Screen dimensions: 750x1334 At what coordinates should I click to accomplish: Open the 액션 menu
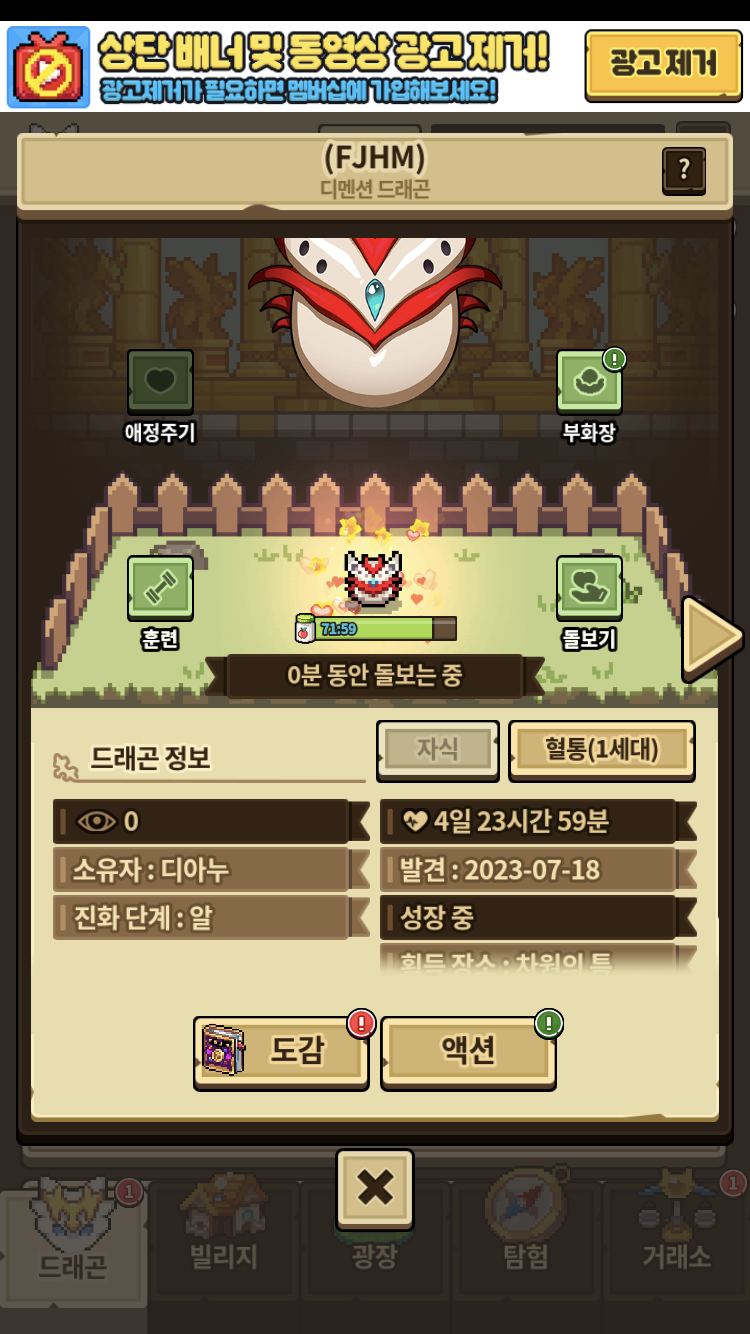468,1052
